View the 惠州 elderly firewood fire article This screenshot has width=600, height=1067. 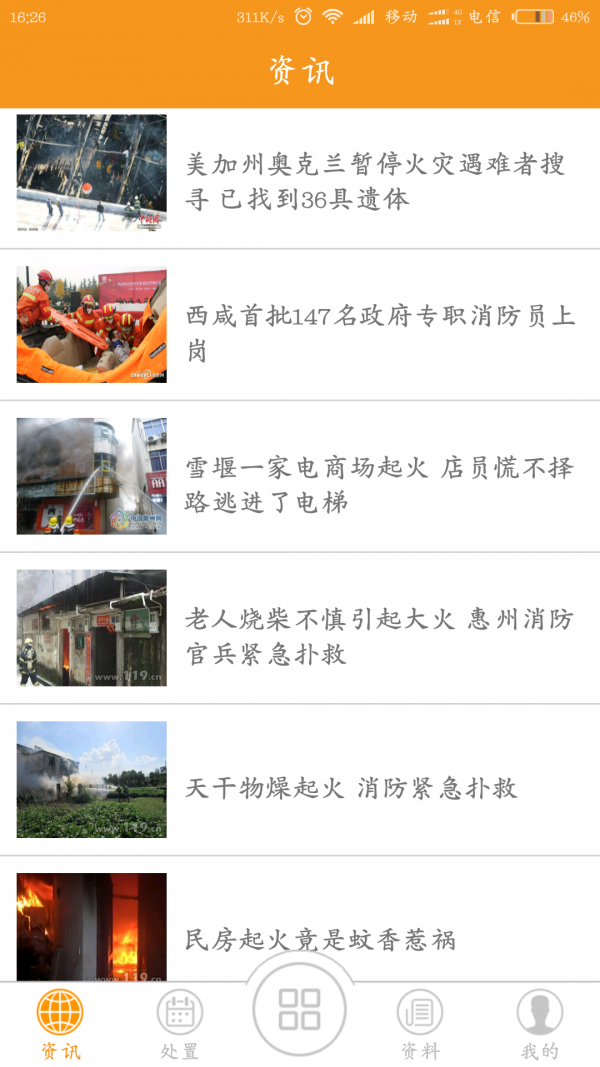tap(380, 636)
